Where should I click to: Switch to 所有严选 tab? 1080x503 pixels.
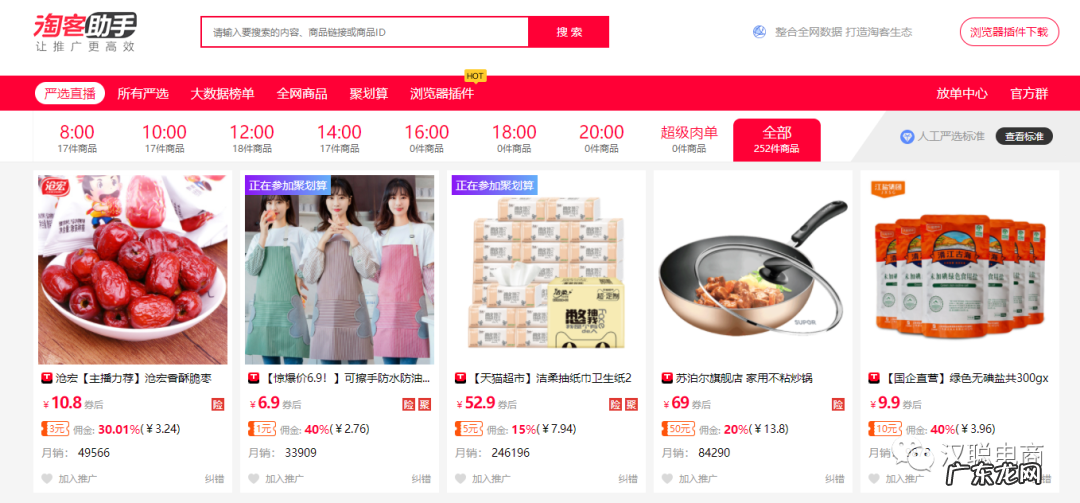[x=143, y=94]
